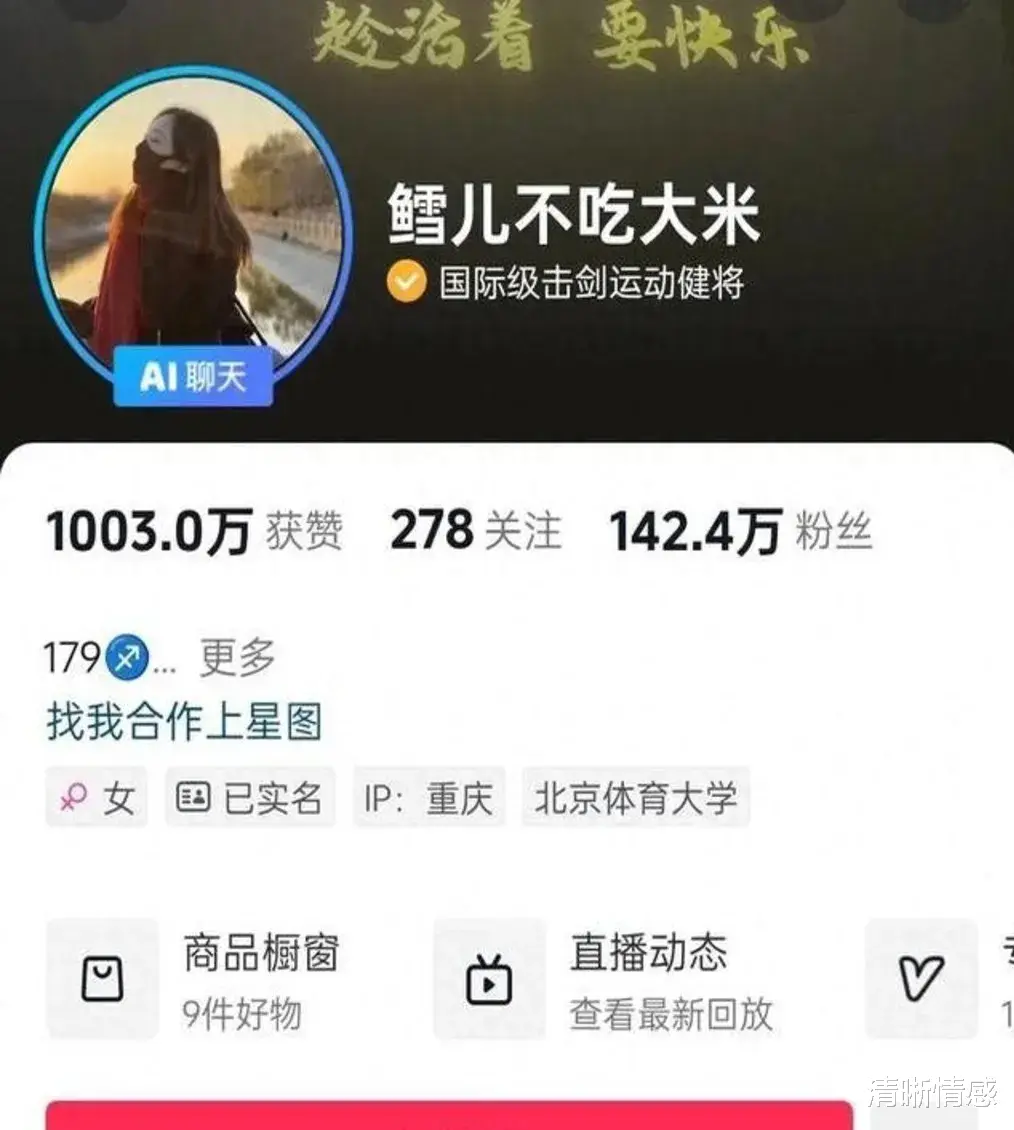The height and width of the screenshot is (1130, 1014).
Task: View the 142.4万 粉丝 followers list
Action: pyautogui.click(x=740, y=531)
